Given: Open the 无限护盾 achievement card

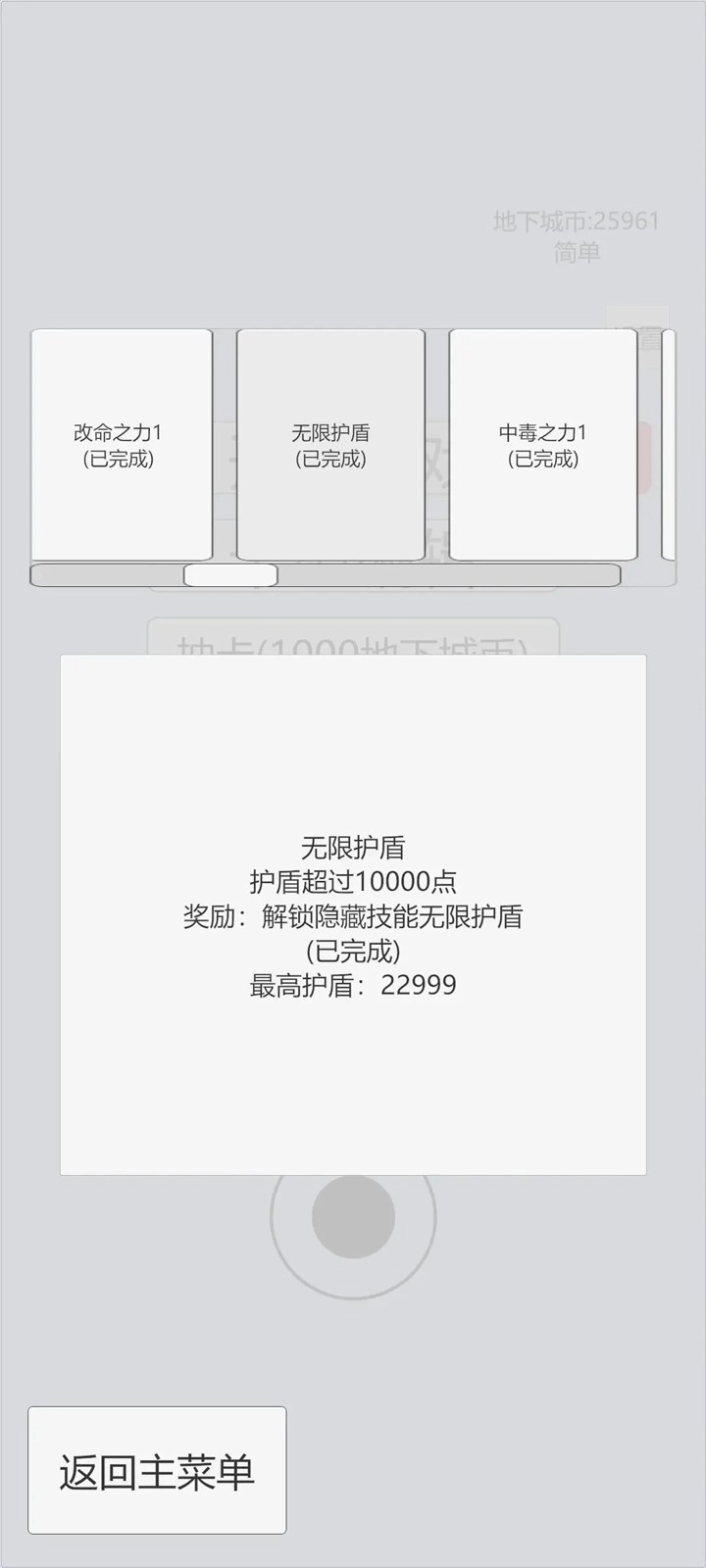Looking at the screenshot, I should (x=330, y=444).
